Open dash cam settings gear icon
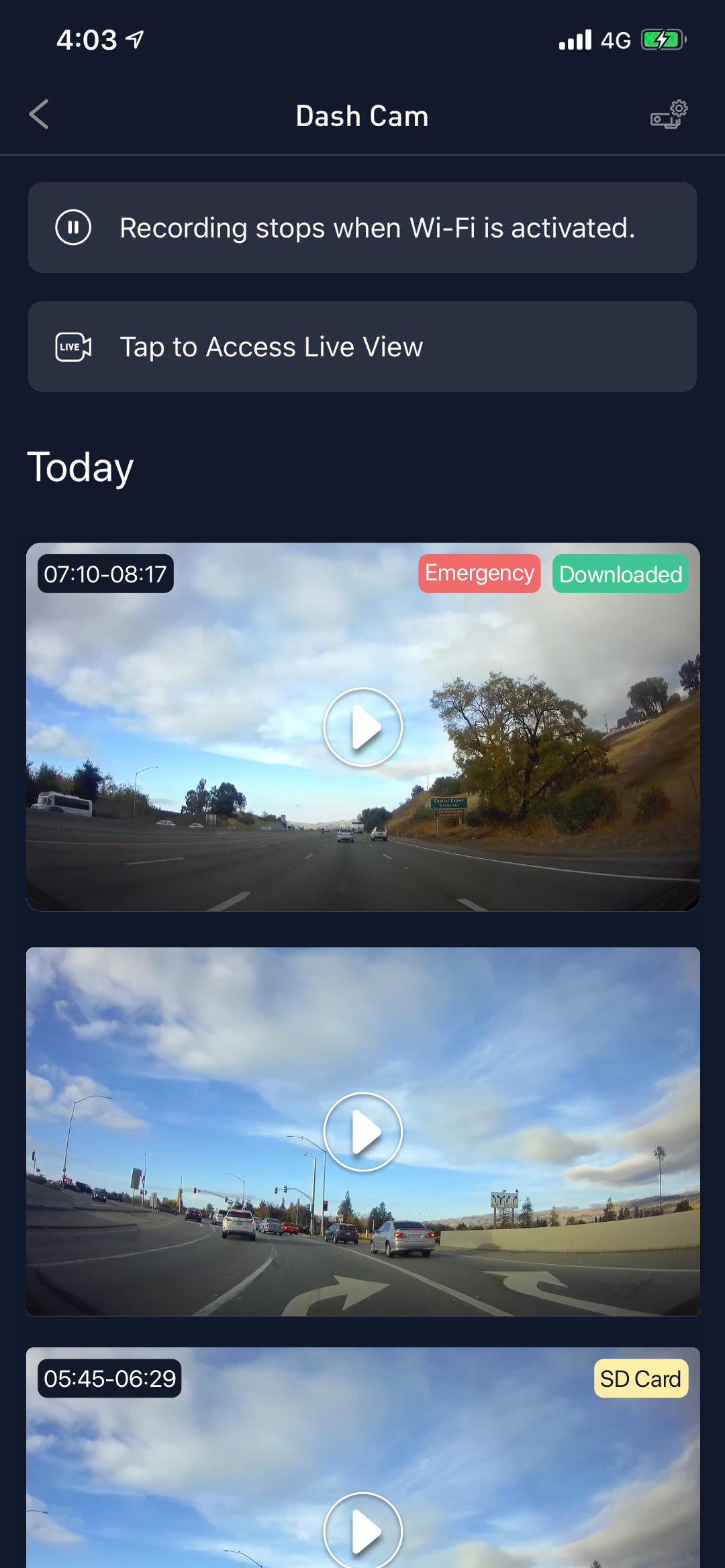This screenshot has height=1568, width=725. (x=669, y=115)
